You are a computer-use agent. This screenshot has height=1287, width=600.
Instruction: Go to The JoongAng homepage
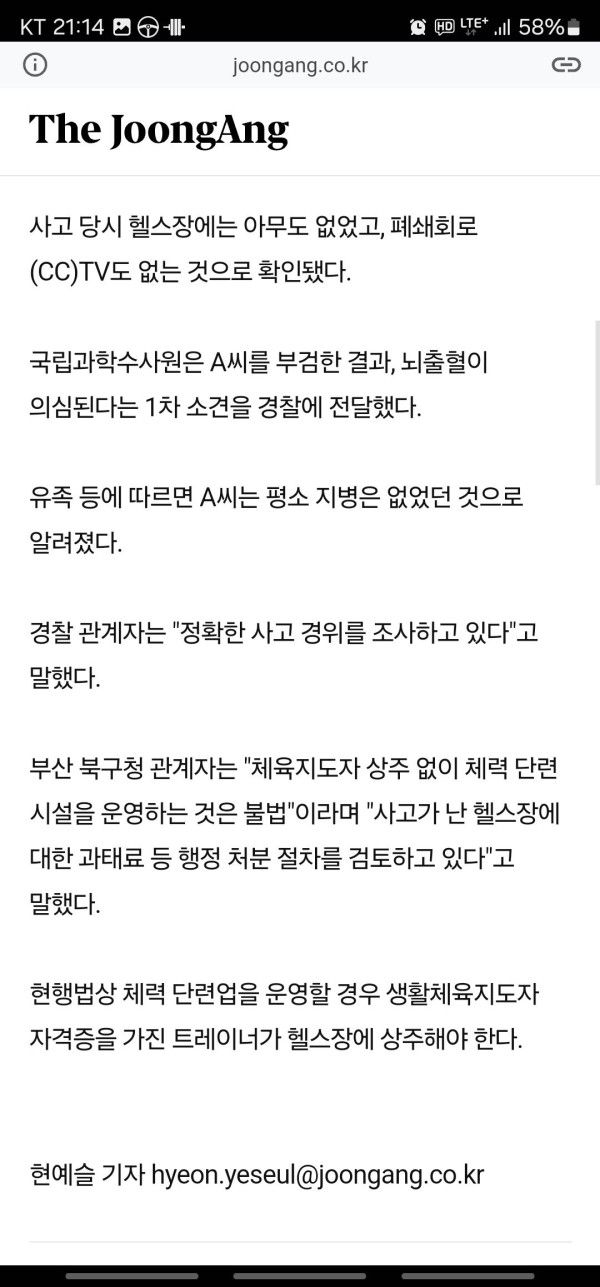159,130
